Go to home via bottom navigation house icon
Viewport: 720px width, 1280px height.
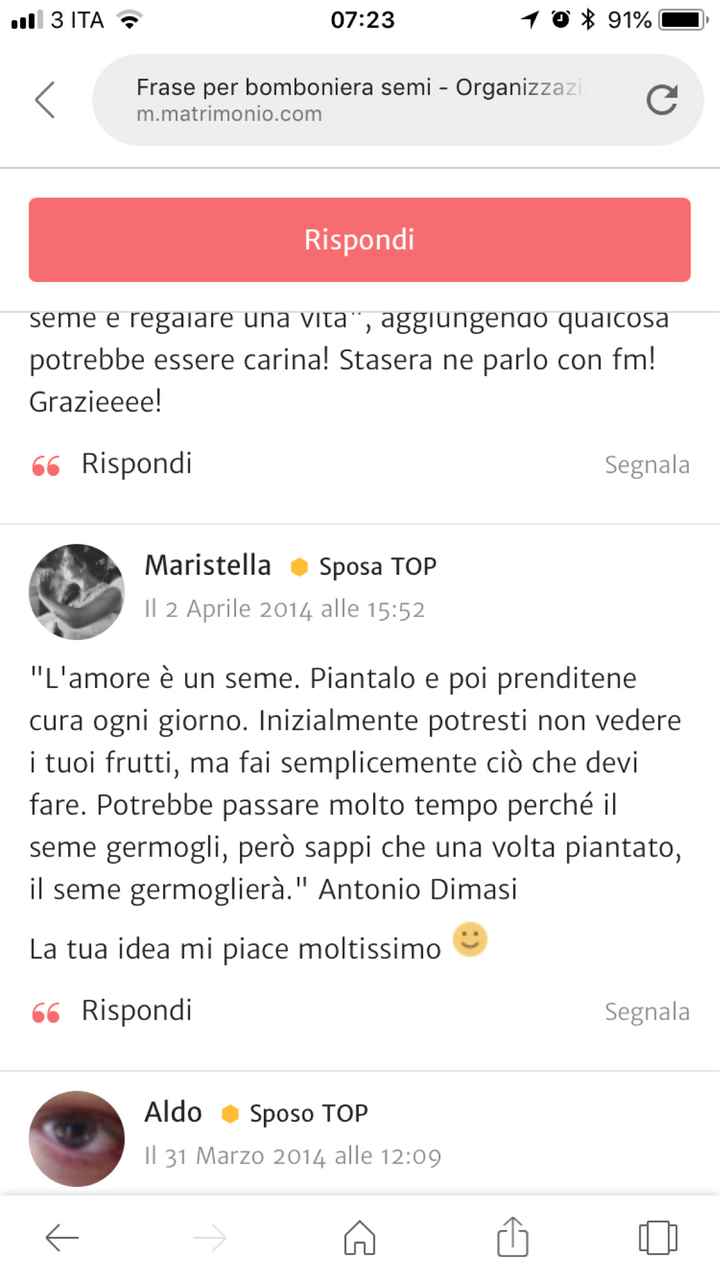(x=359, y=1238)
